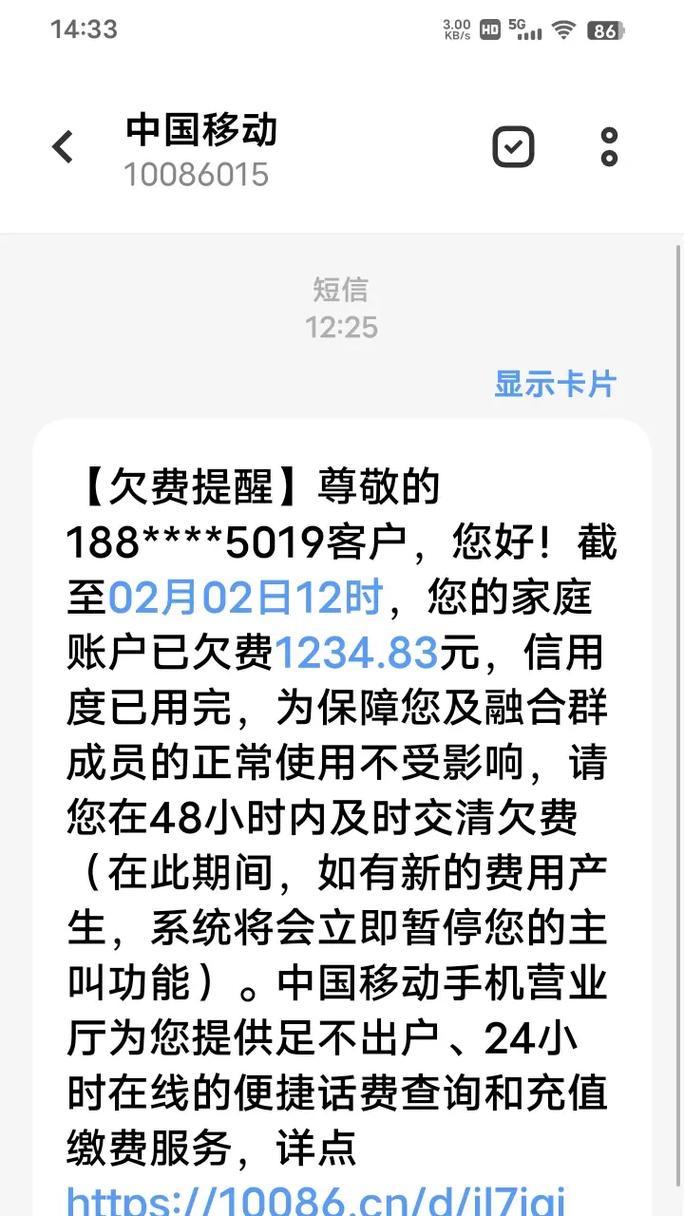684x1216 pixels.
Task: Tap the 显示卡片 link
Action: 555,383
